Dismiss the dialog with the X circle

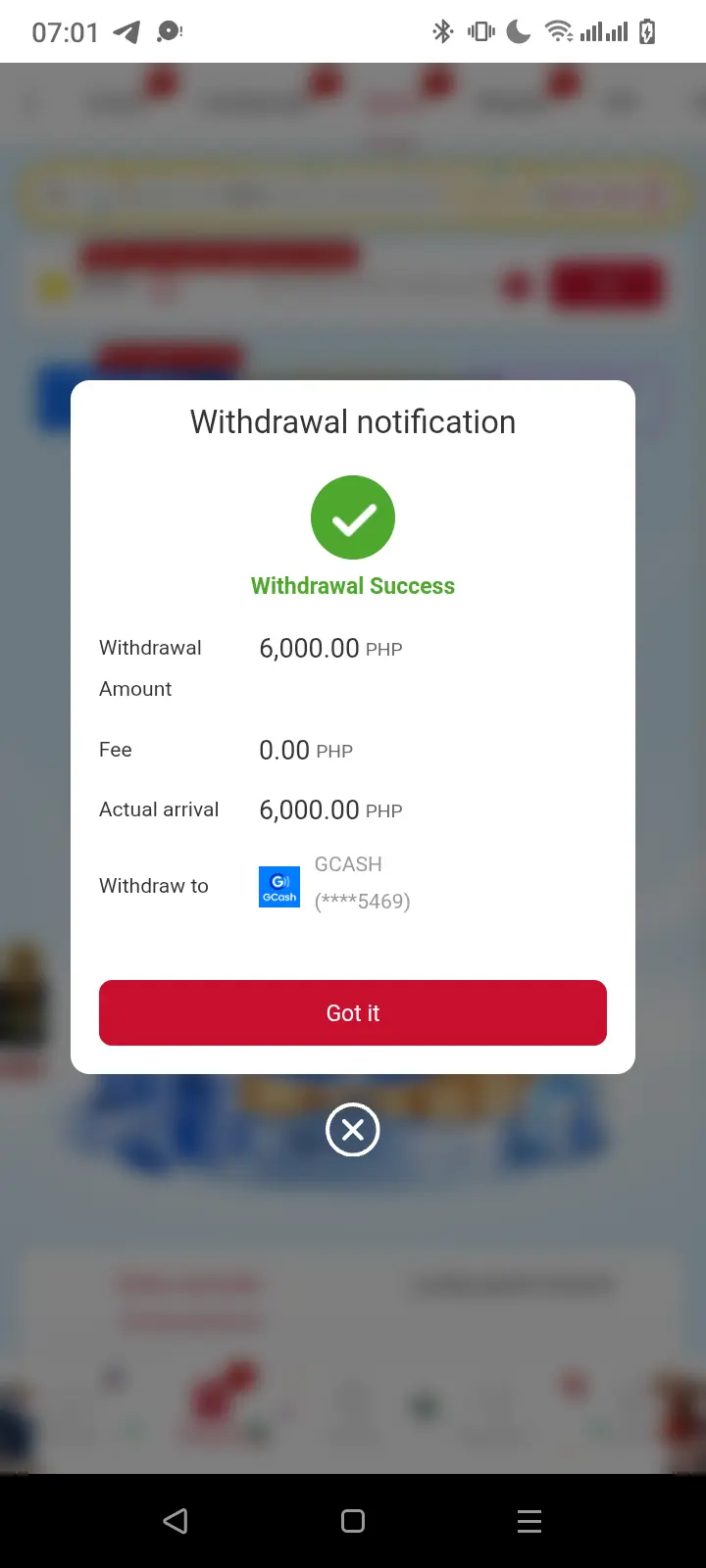coord(353,1130)
